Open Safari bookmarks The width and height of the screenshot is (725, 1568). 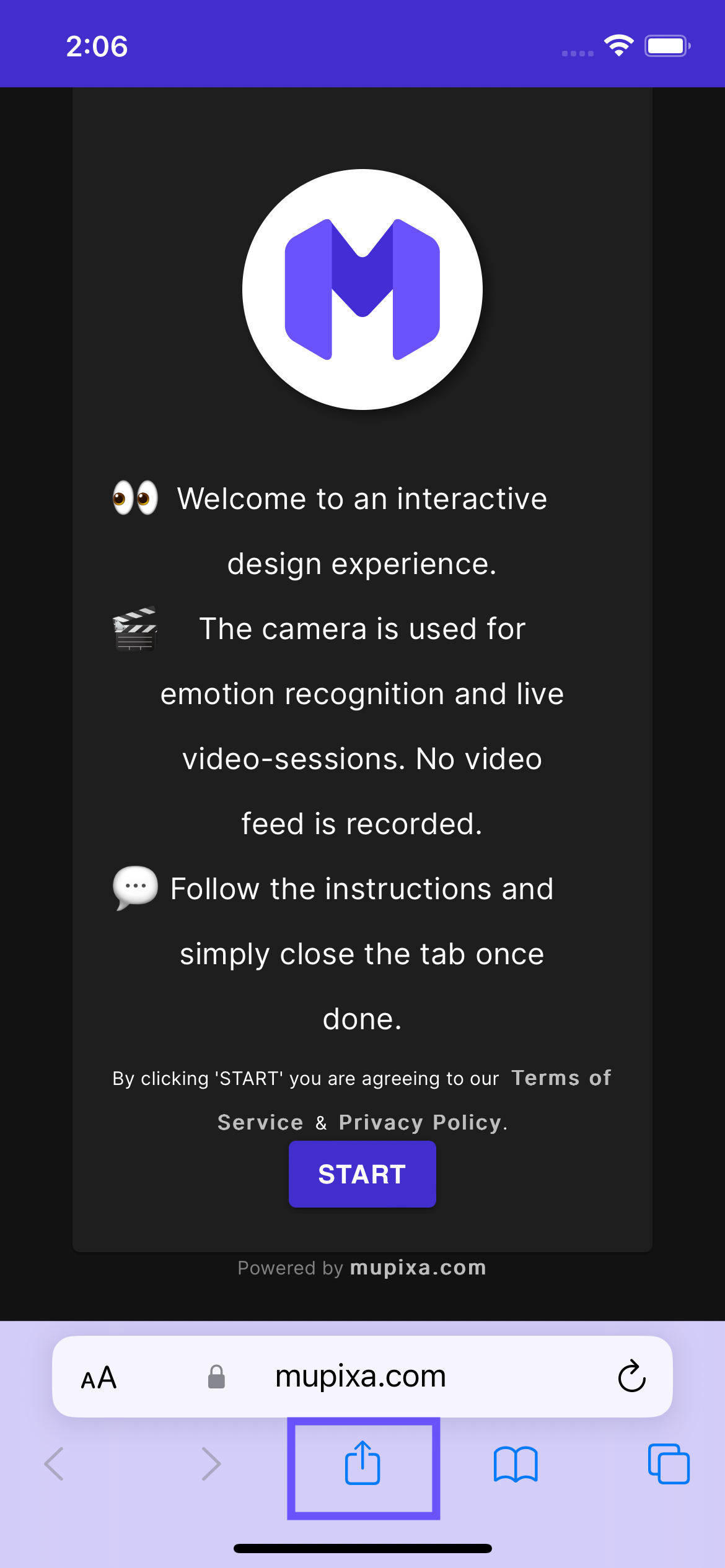[x=515, y=1464]
